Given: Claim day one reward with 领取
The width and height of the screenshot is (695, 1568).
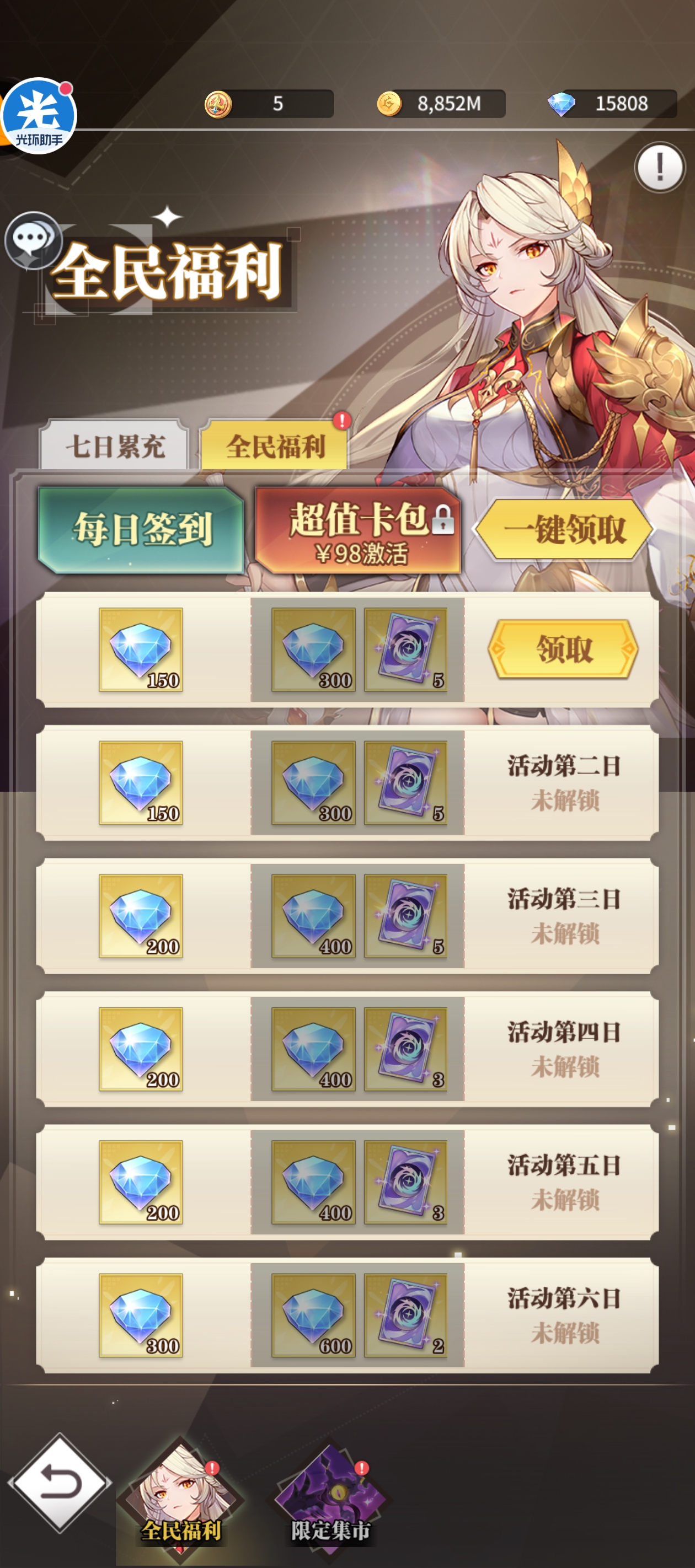Looking at the screenshot, I should pos(563,649).
